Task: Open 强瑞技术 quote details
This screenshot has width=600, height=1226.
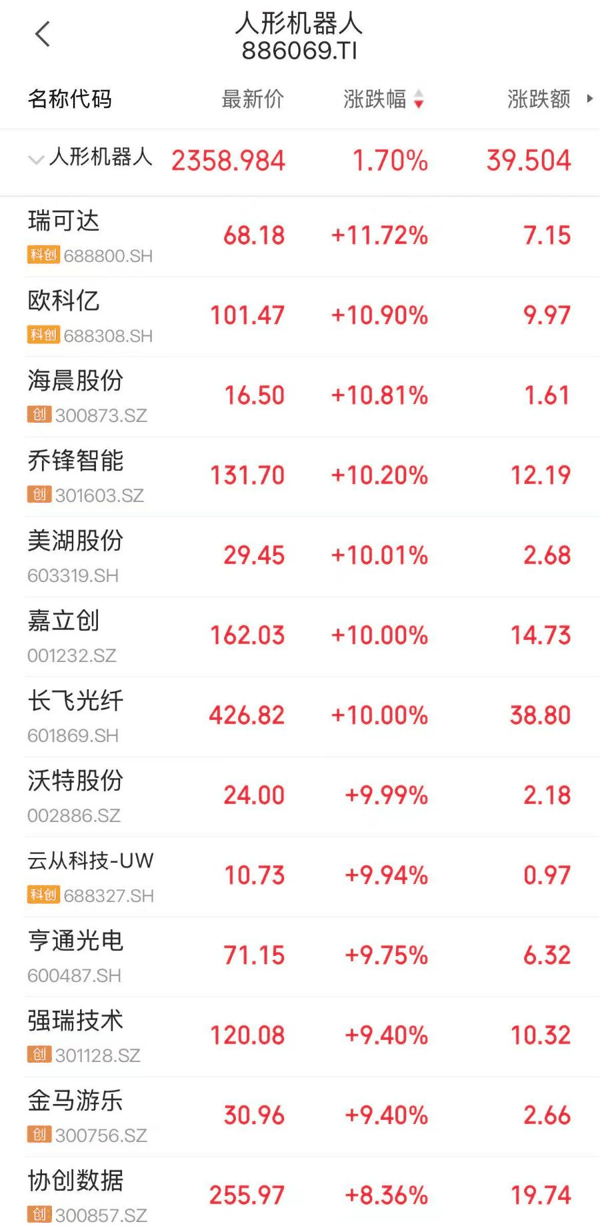Action: 300,1037
